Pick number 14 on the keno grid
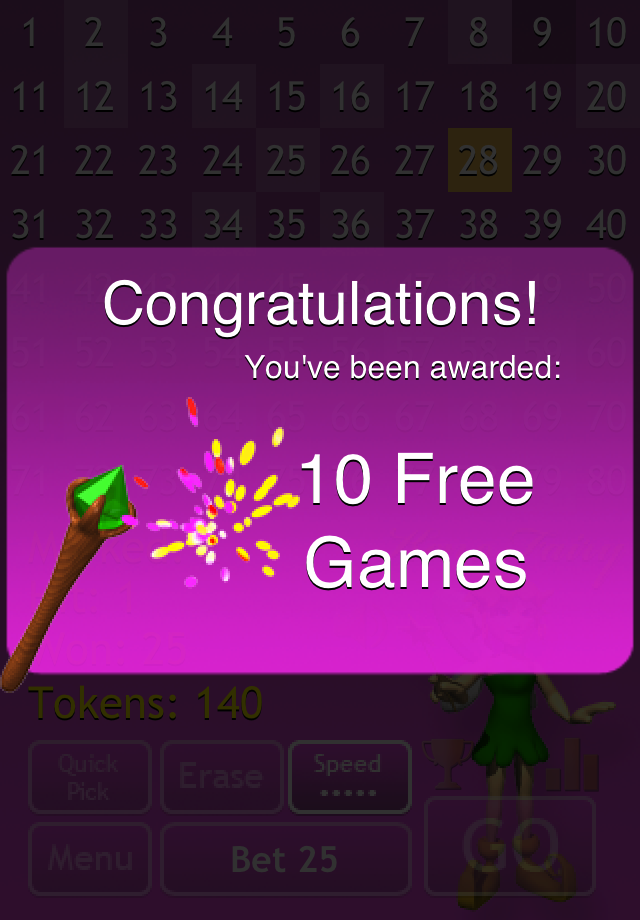 (222, 97)
